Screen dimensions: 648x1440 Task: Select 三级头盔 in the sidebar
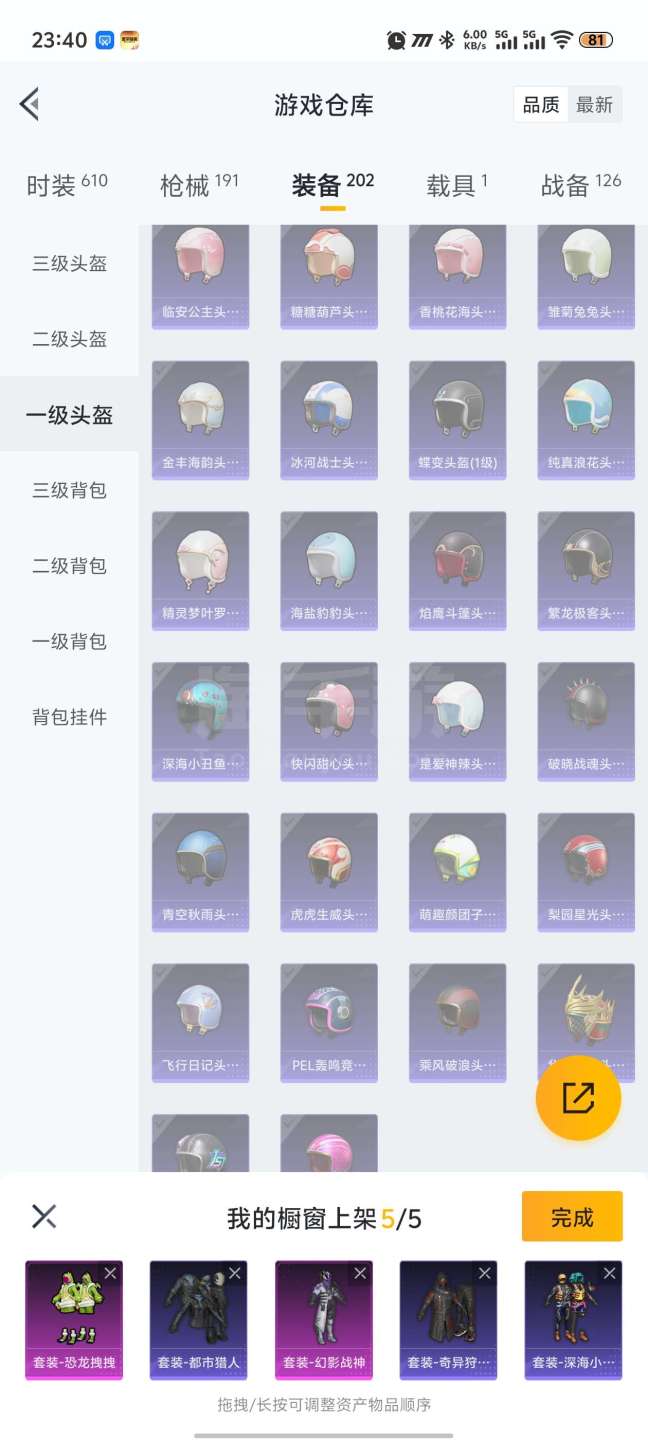[x=69, y=264]
